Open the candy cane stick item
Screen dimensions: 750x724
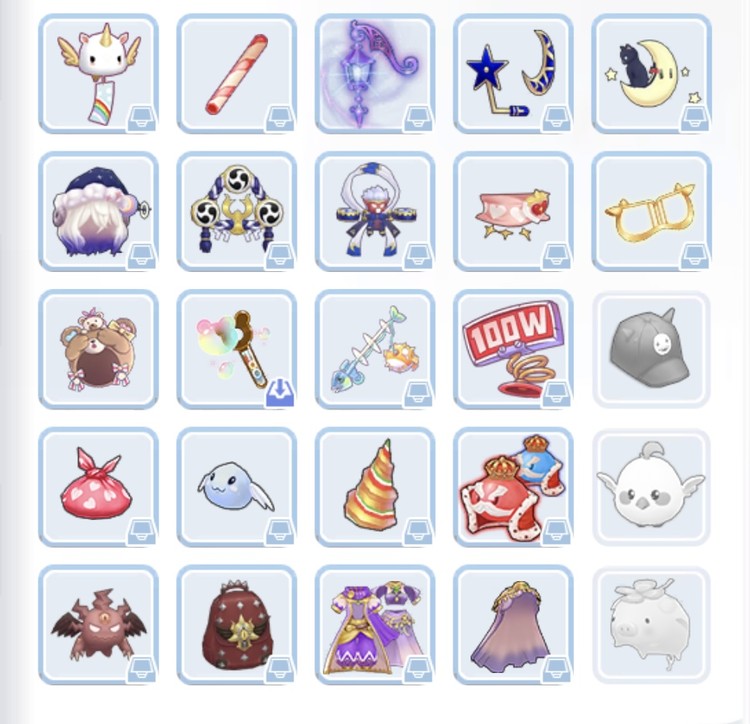[236, 73]
